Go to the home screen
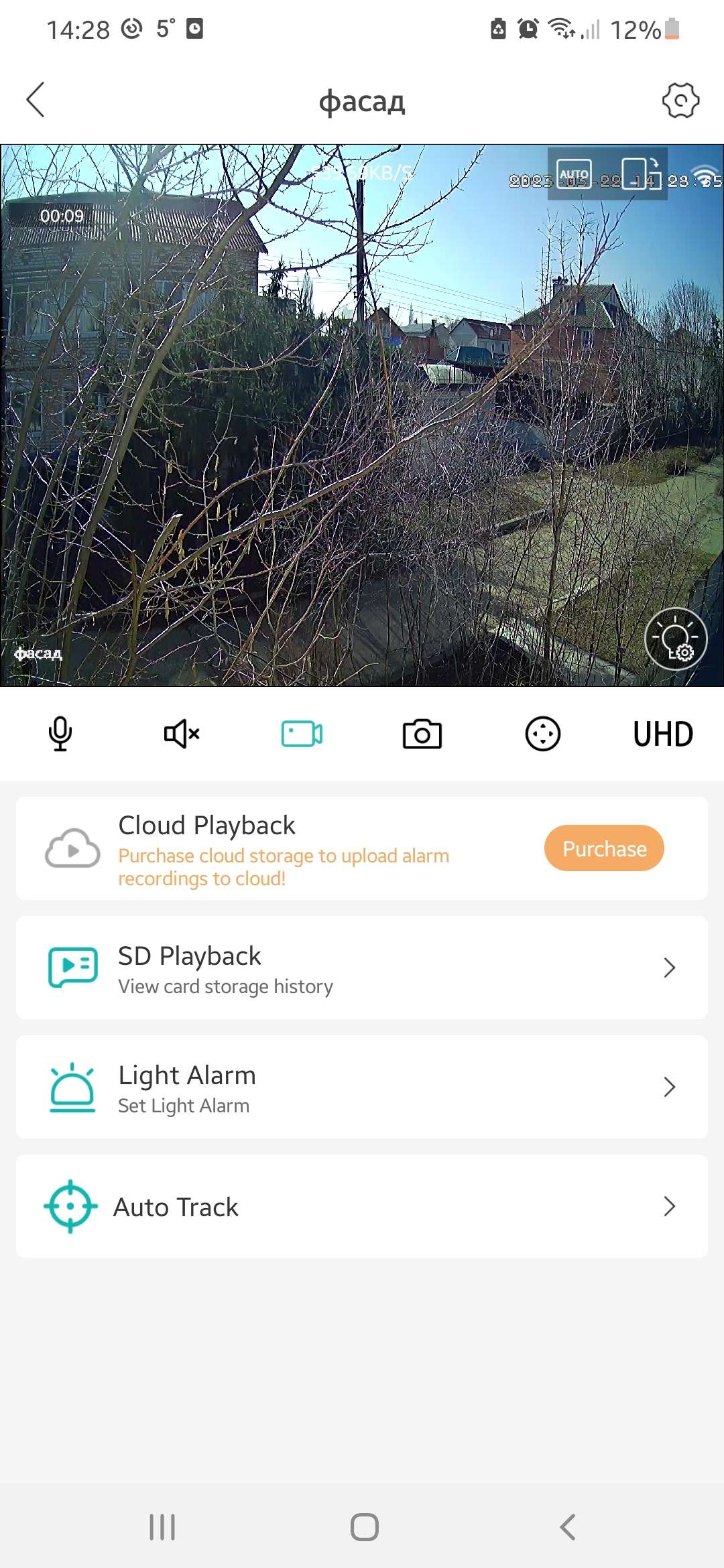 pos(364,1527)
